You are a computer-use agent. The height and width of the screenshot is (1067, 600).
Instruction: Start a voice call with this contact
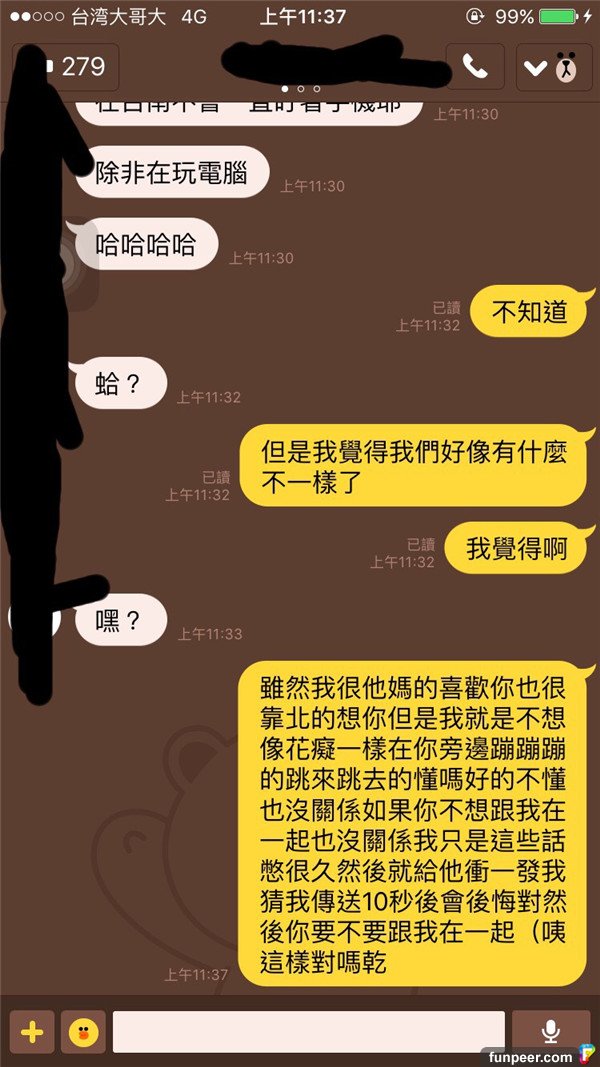pyautogui.click(x=475, y=67)
